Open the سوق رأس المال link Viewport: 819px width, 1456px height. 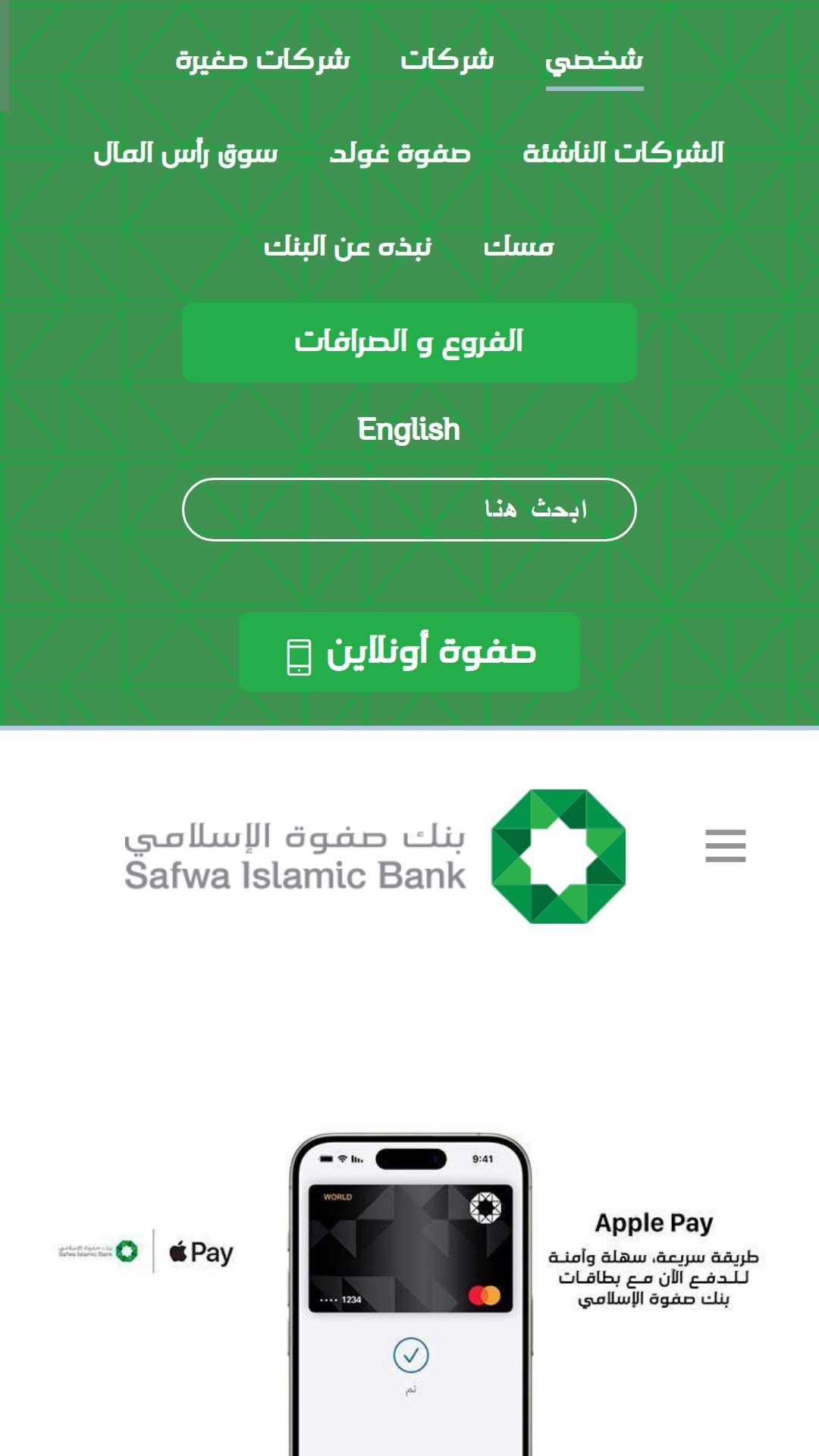(186, 153)
